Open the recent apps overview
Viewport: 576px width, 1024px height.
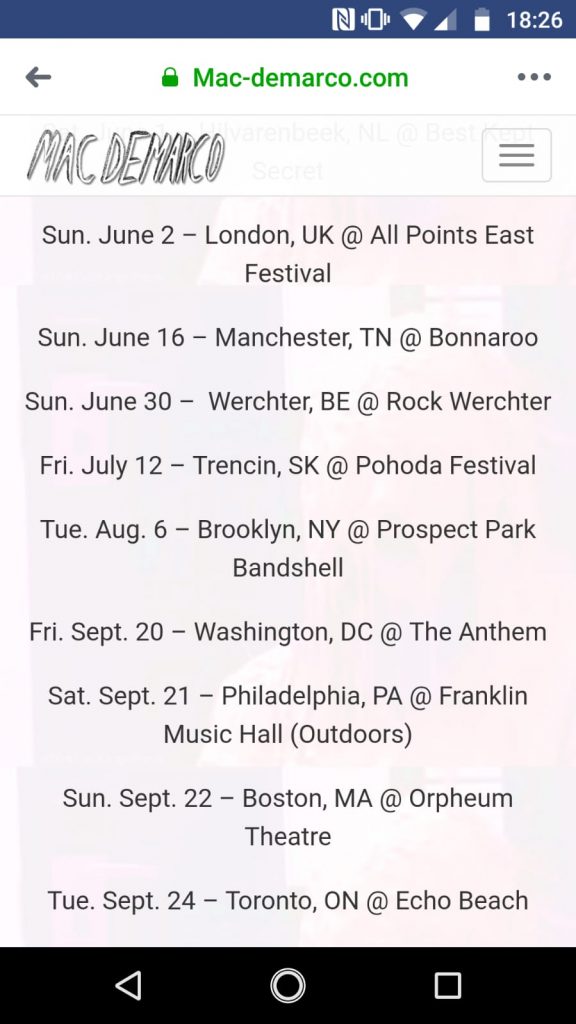click(448, 985)
